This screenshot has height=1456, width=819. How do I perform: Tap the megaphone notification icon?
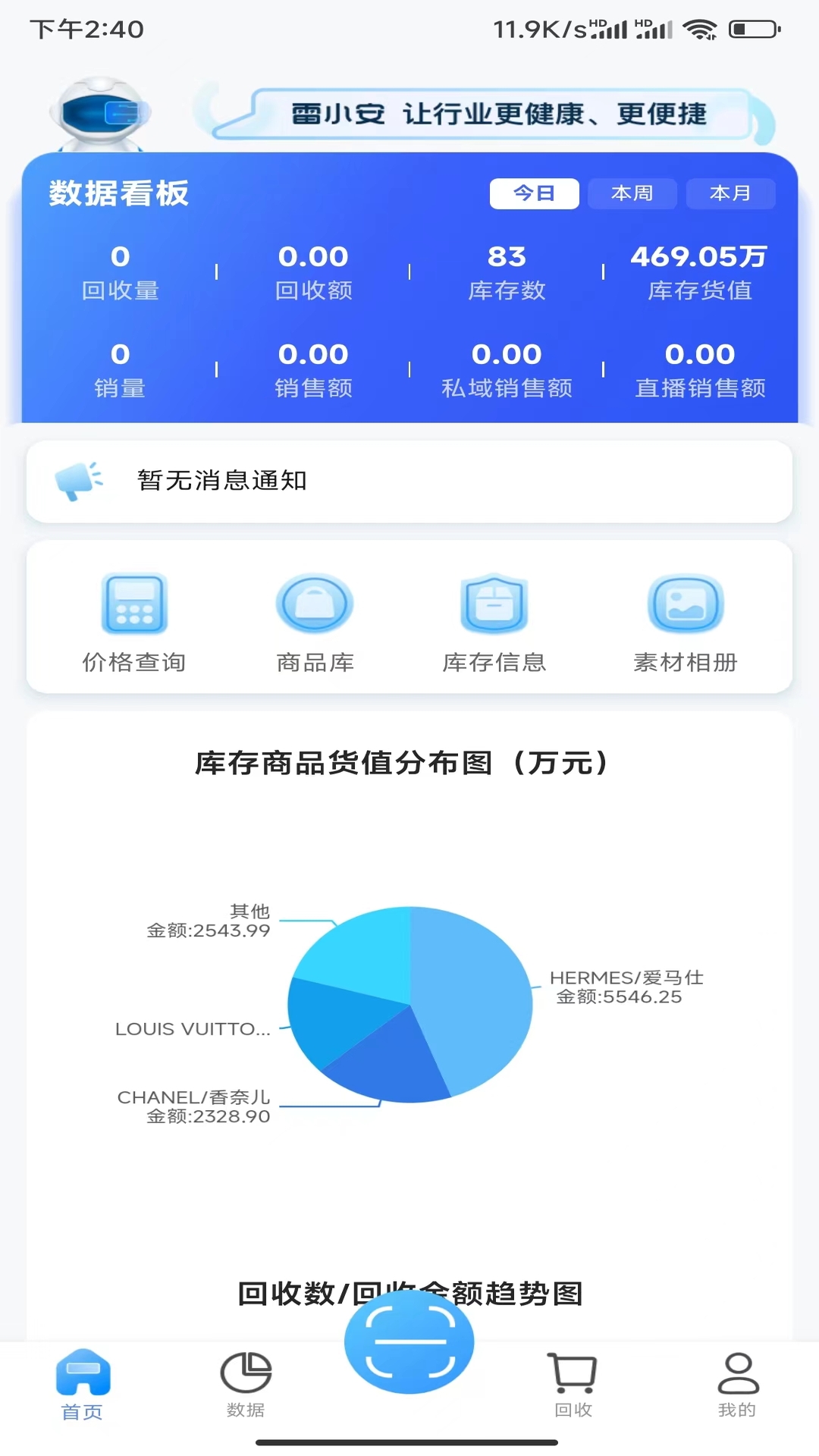80,480
